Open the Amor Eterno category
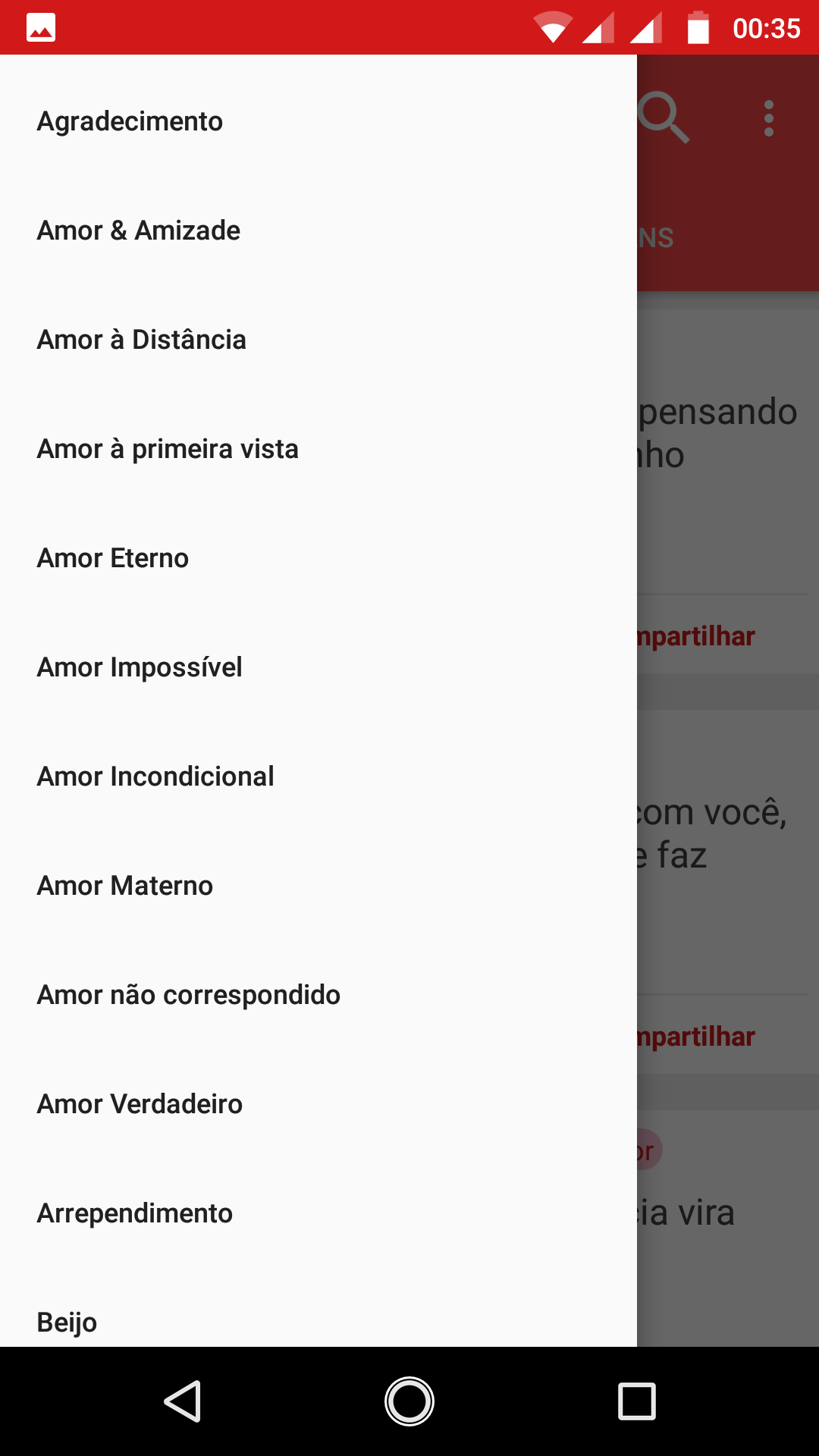 (x=318, y=558)
